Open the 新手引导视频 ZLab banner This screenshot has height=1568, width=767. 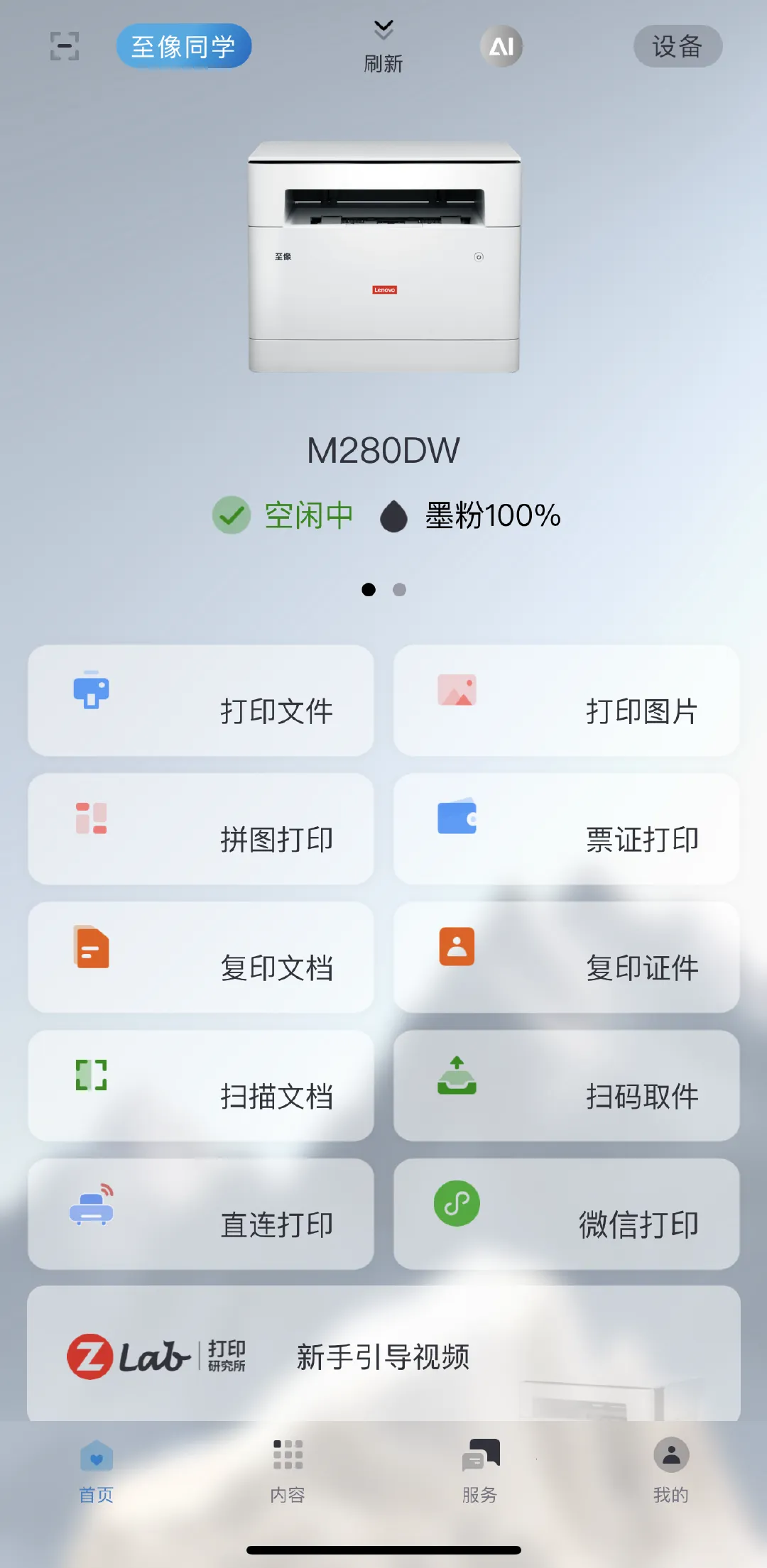coord(383,1356)
